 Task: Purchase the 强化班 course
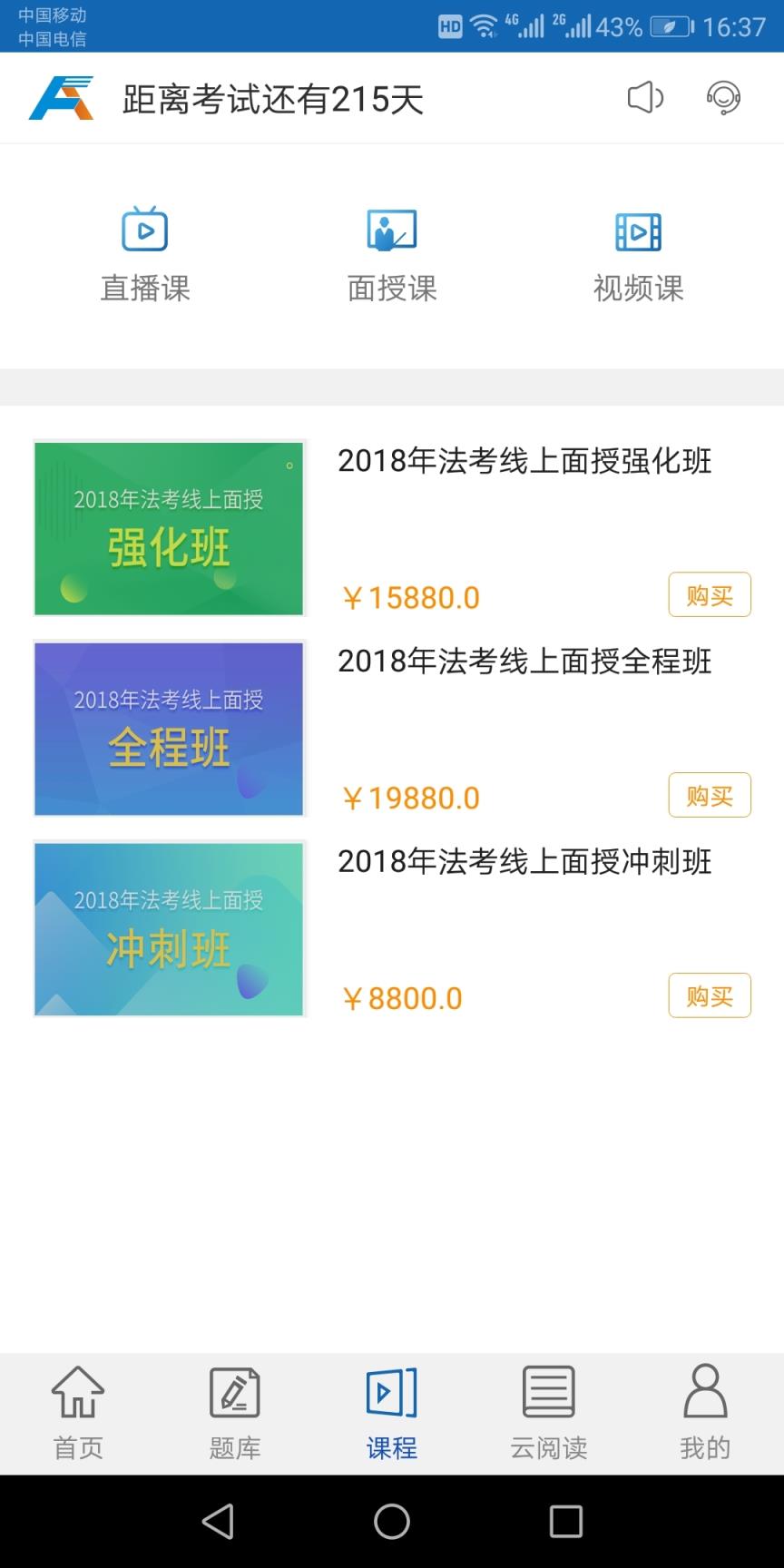[710, 594]
